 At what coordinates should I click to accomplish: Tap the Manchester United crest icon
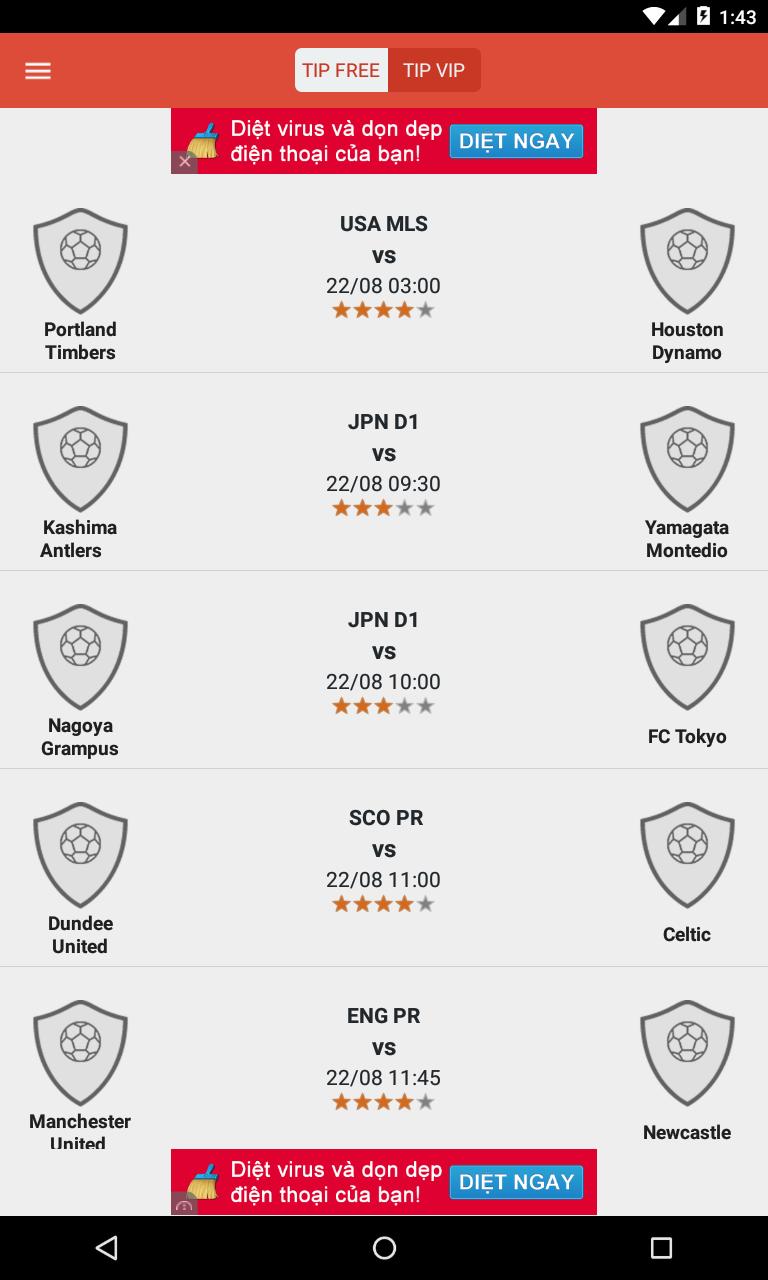(x=80, y=1052)
